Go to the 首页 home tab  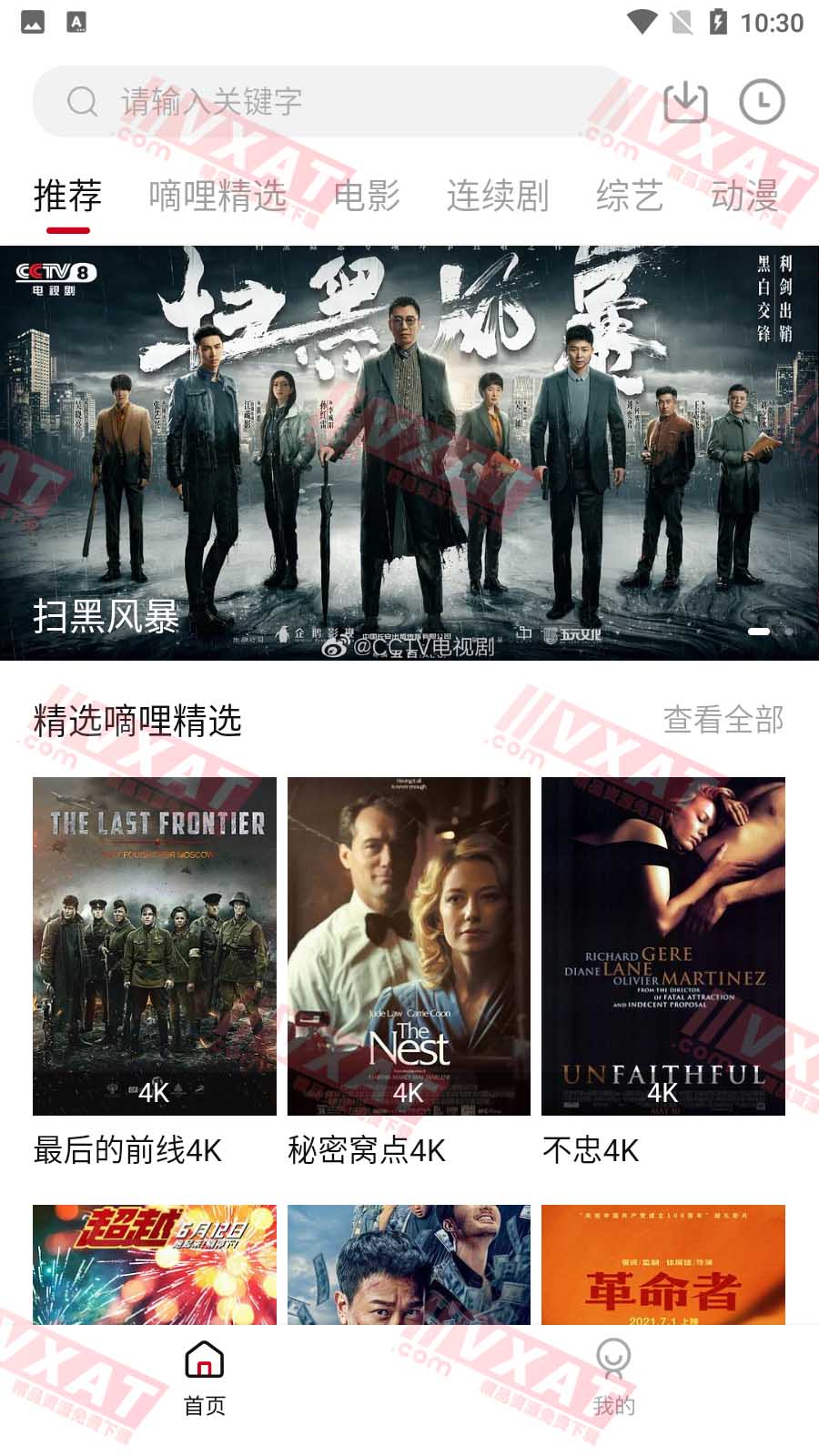(205, 1378)
